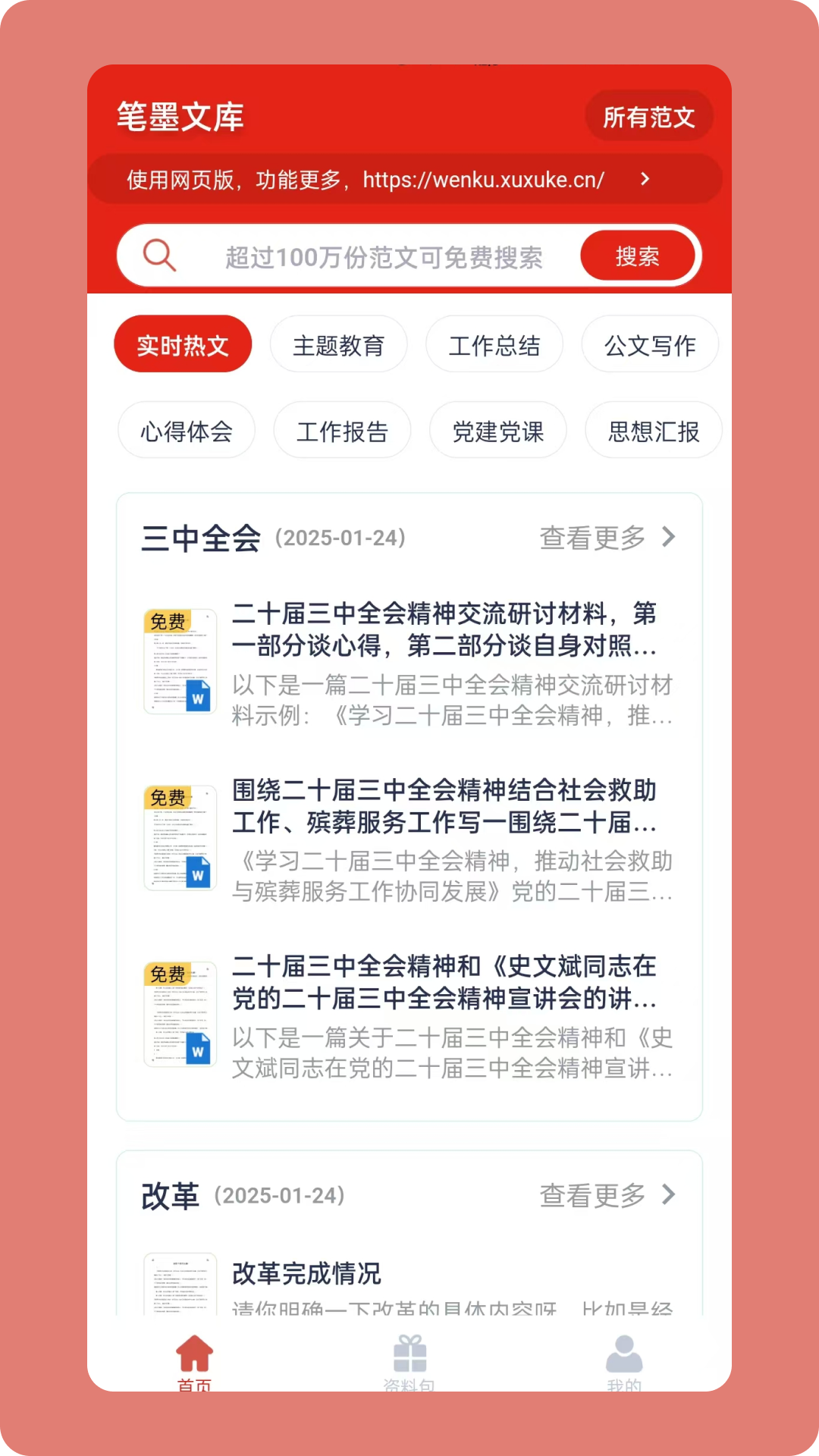
Task: Click the 所有范文 button
Action: (x=648, y=116)
